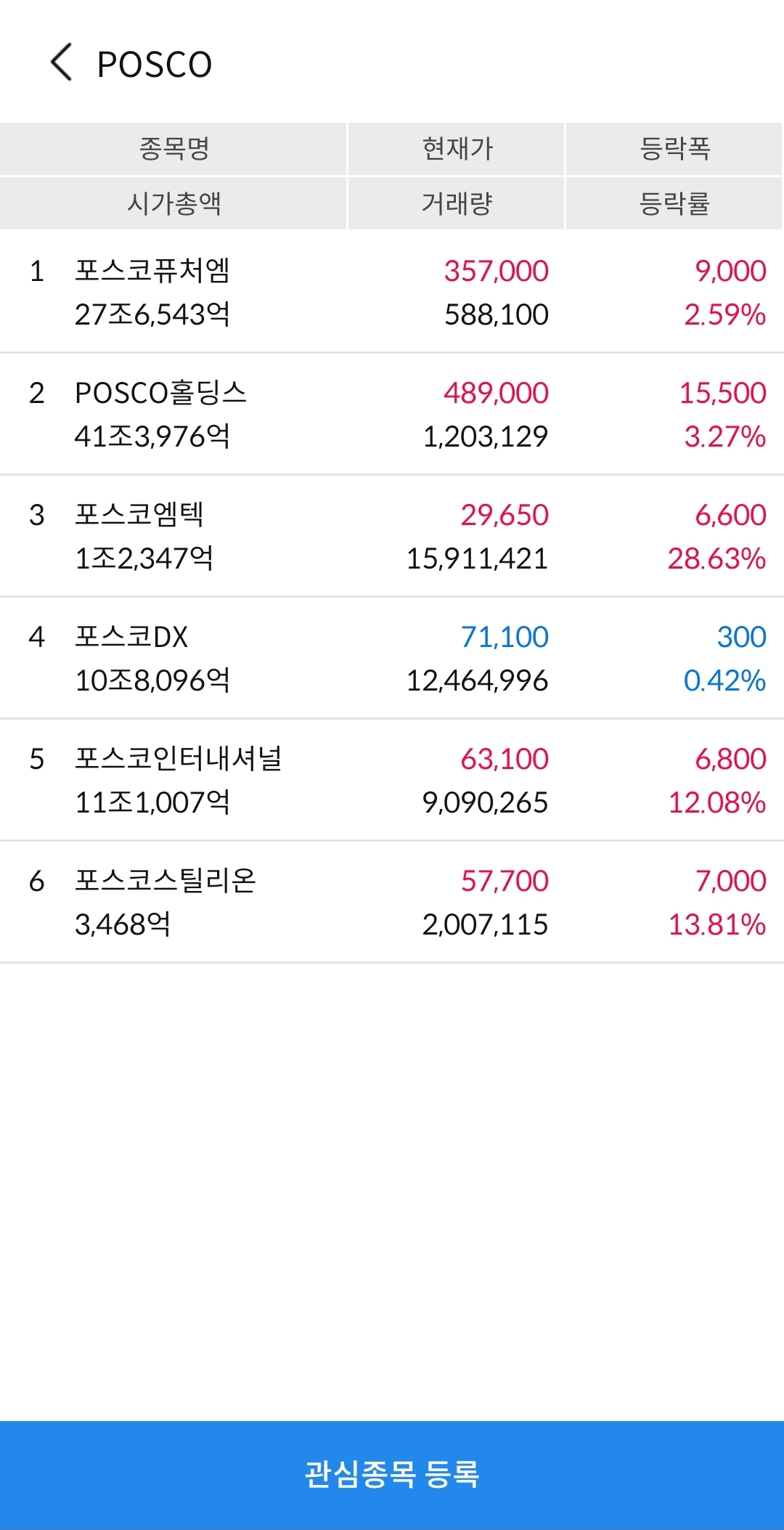Select the 포스코엠텍 stock entry

[392, 536]
